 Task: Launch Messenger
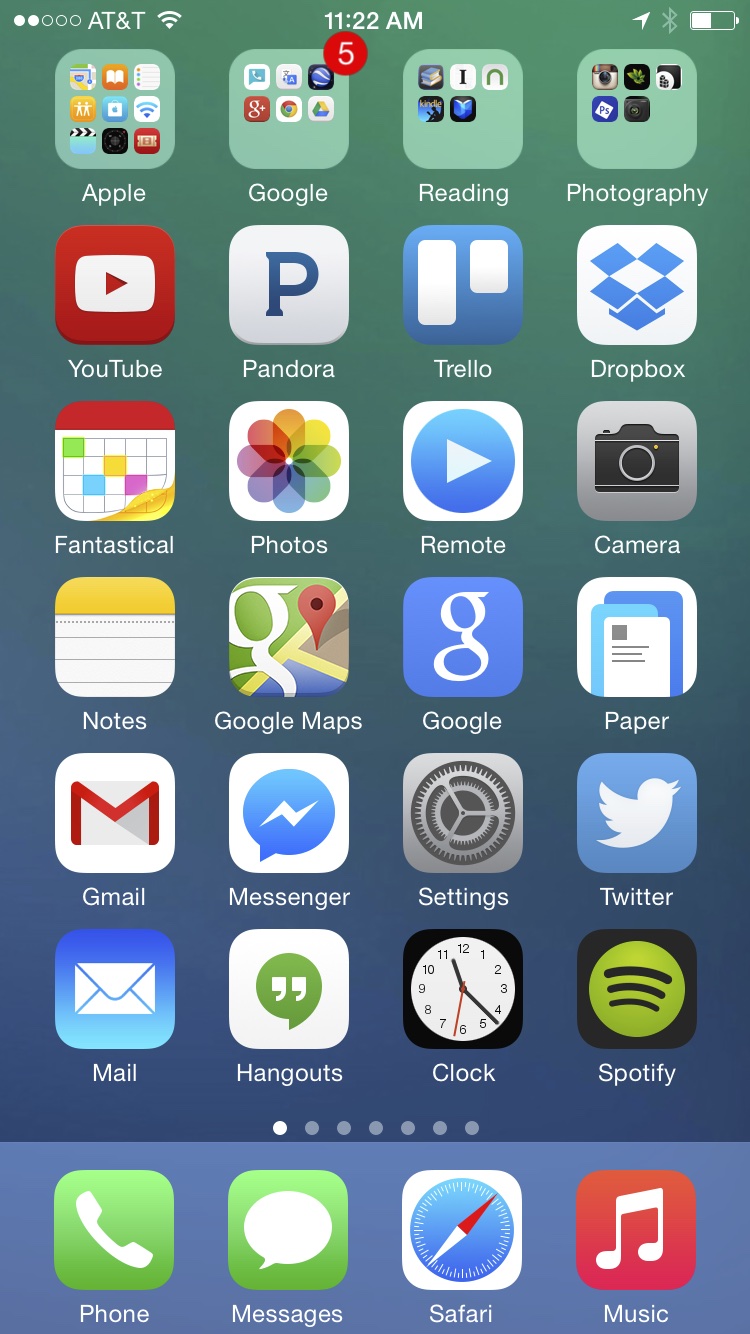(289, 813)
